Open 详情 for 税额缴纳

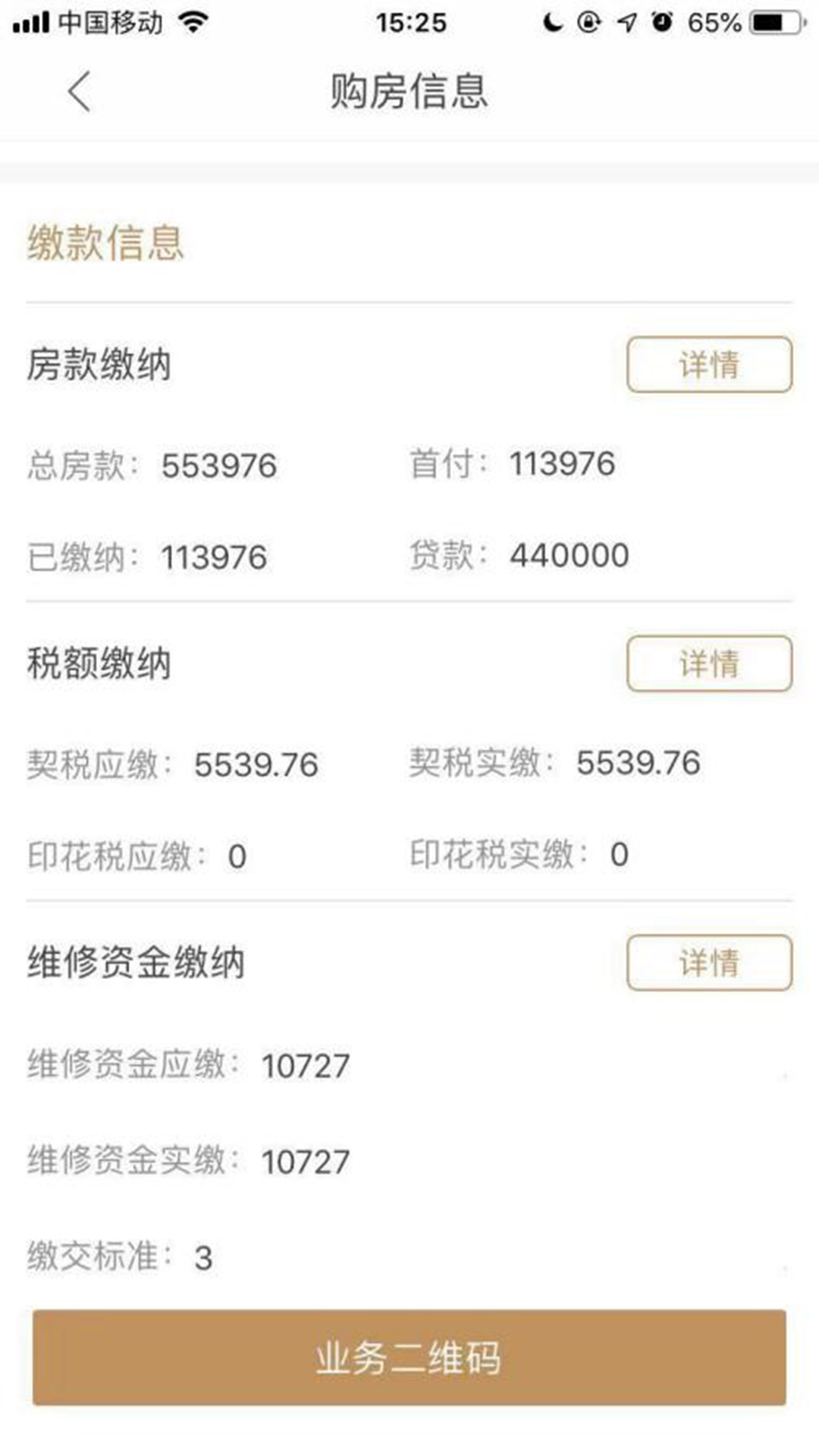pyautogui.click(x=709, y=664)
